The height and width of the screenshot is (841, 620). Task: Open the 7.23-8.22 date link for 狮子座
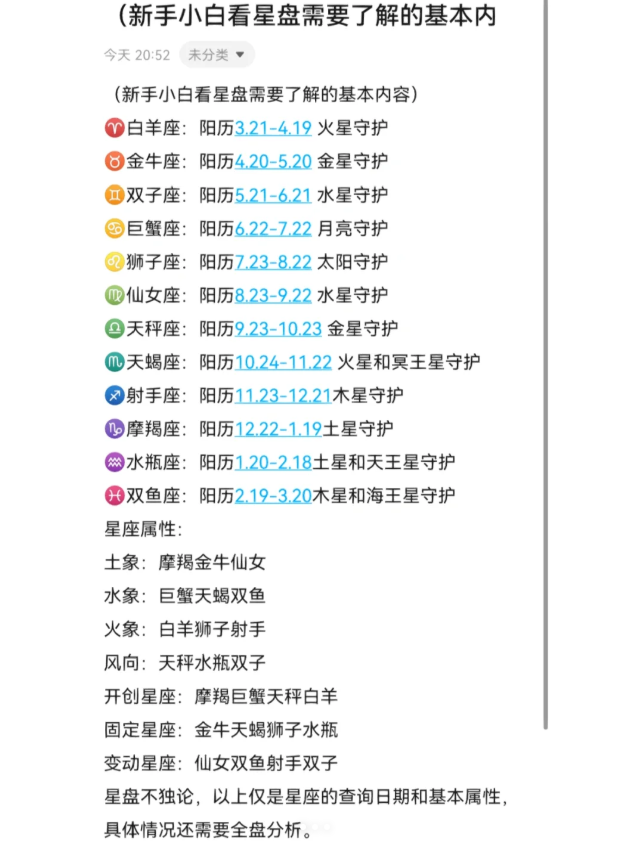point(273,262)
